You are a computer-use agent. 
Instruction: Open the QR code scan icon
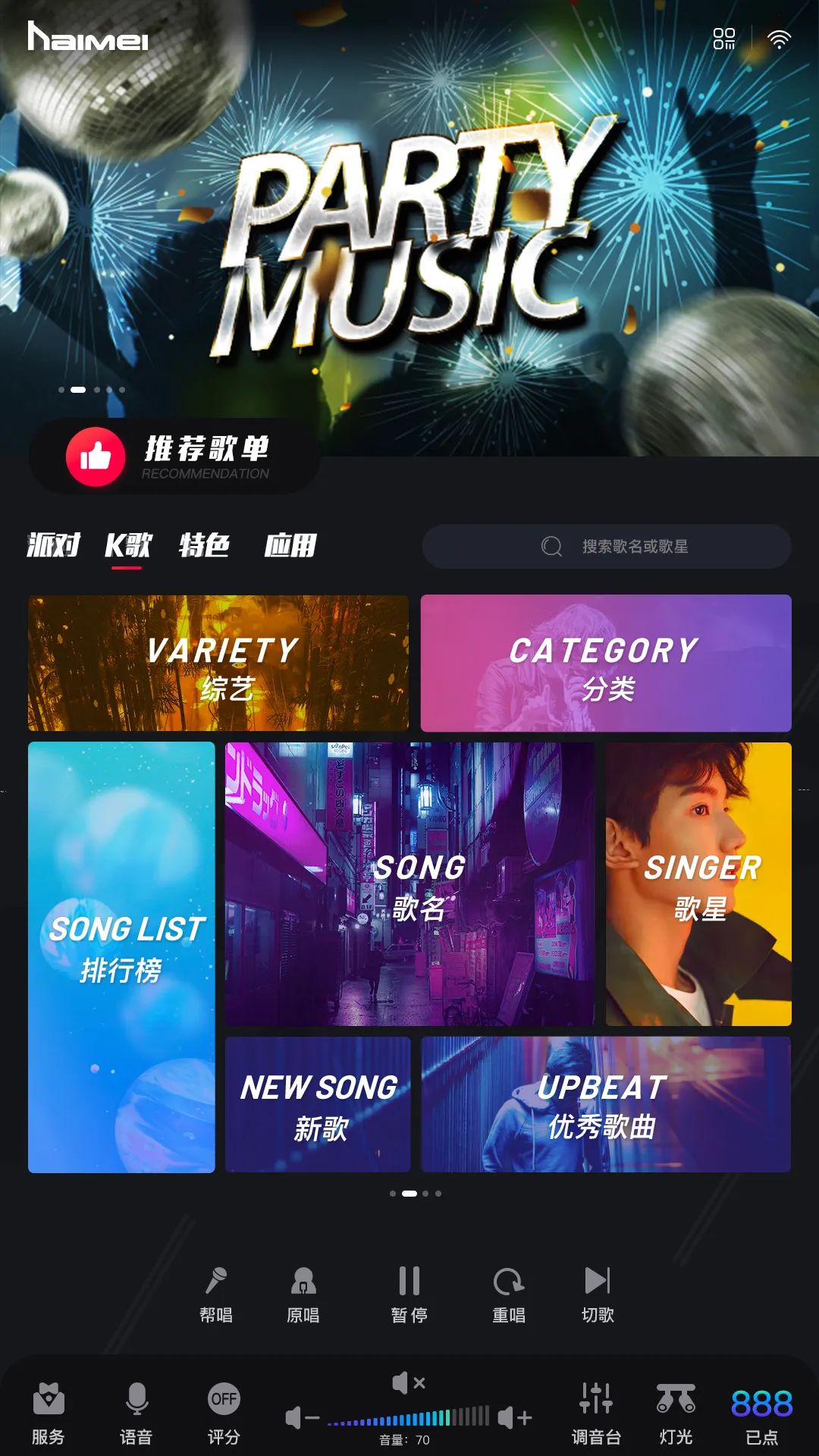point(724,39)
